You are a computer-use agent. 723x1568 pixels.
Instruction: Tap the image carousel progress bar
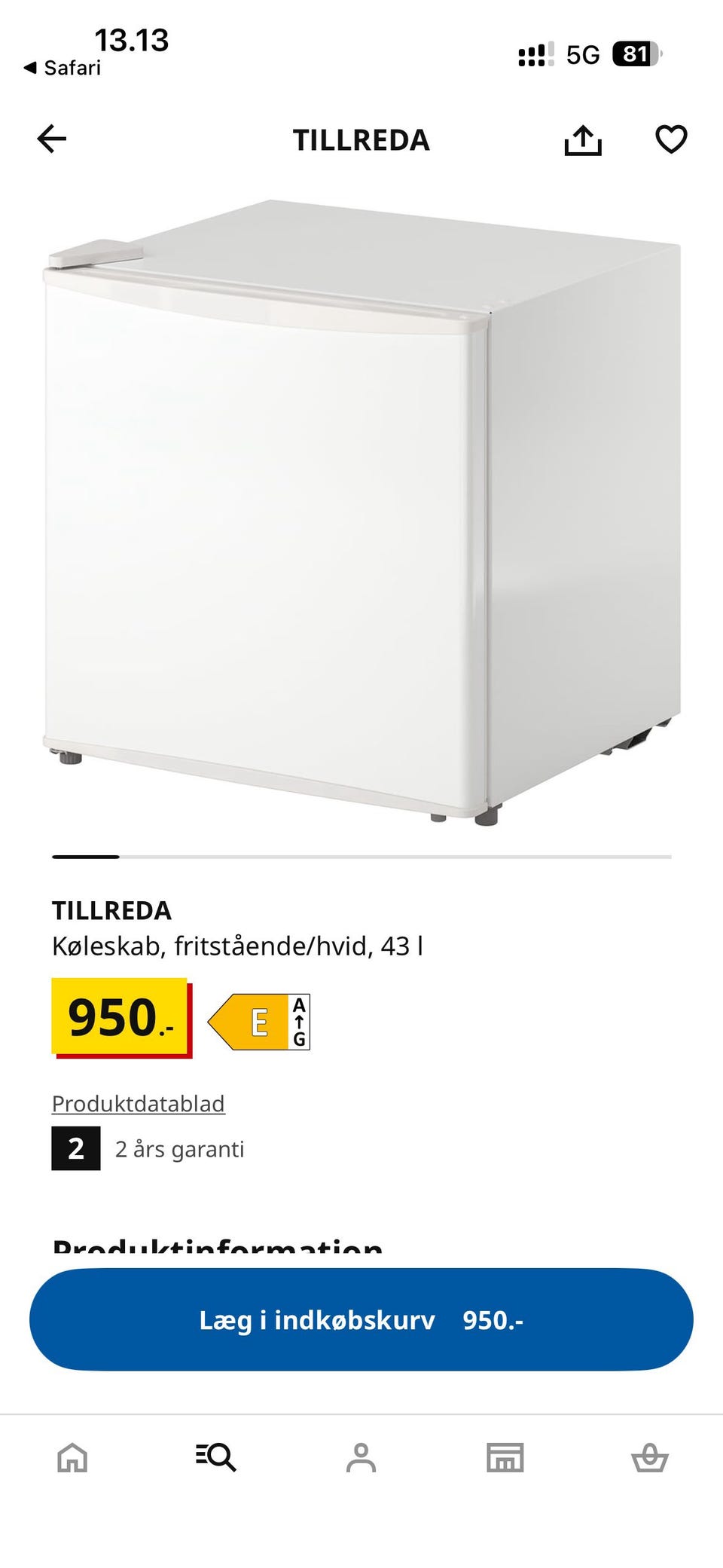point(361,856)
